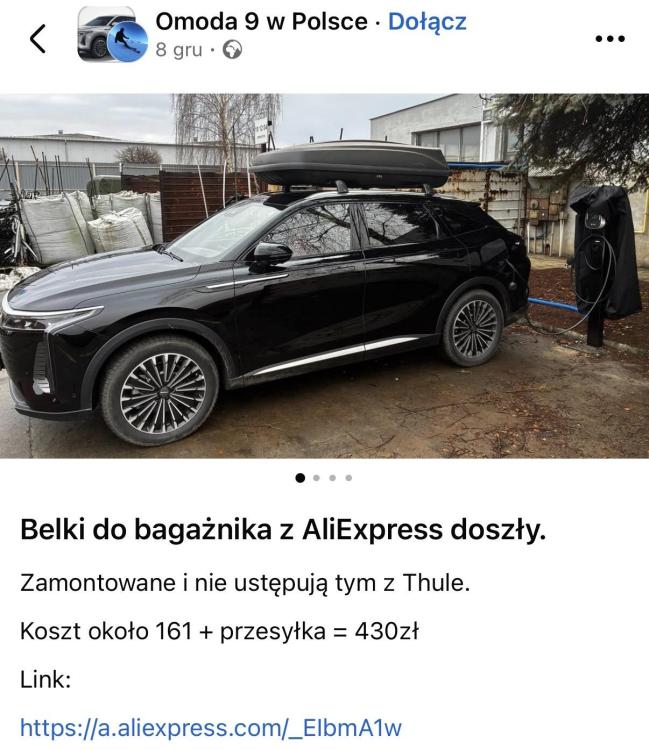The height and width of the screenshot is (750, 649).
Task: Go back using the arrow
Action: pyautogui.click(x=38, y=39)
